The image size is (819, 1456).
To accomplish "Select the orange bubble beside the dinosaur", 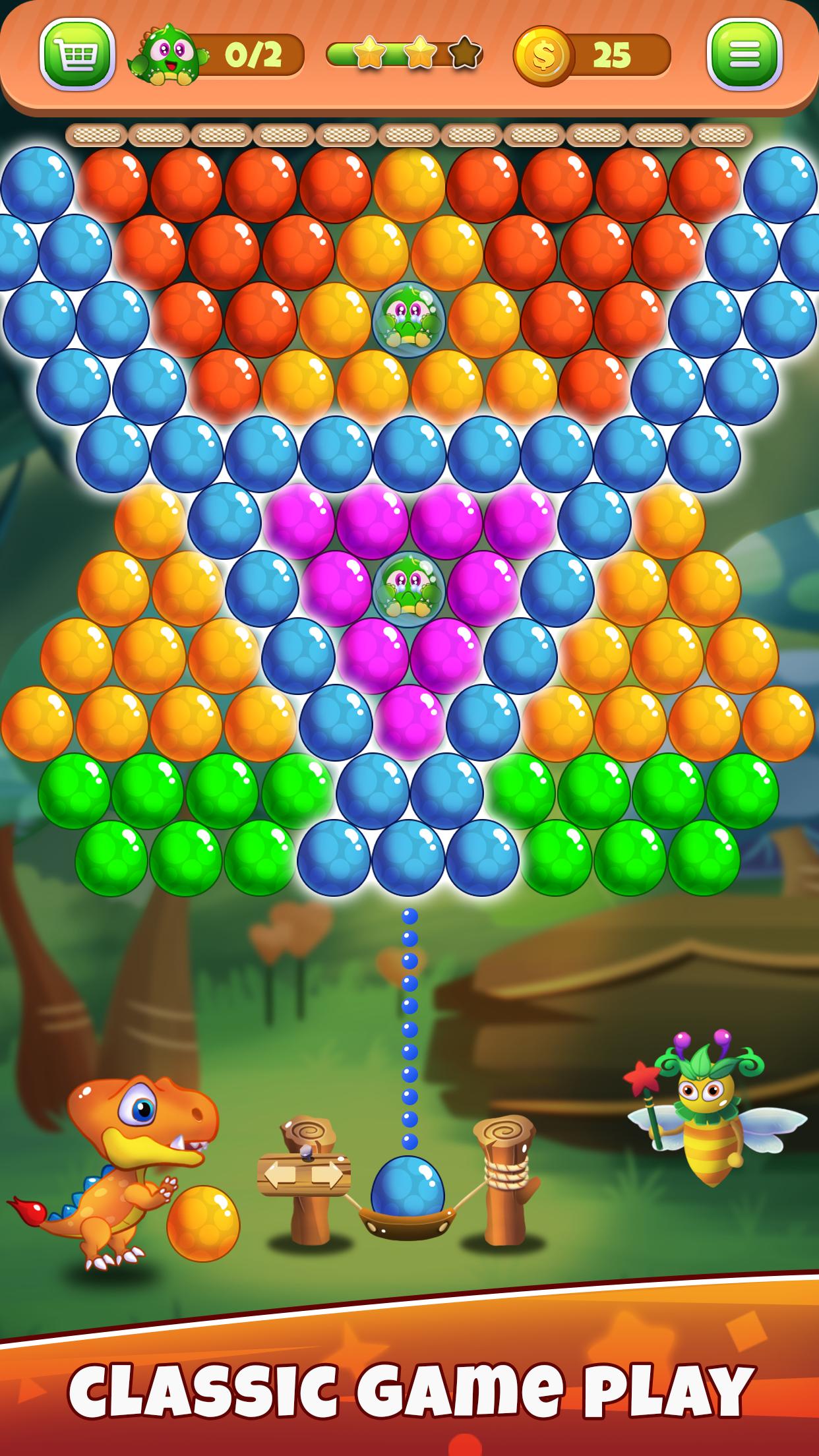I will (203, 1223).
